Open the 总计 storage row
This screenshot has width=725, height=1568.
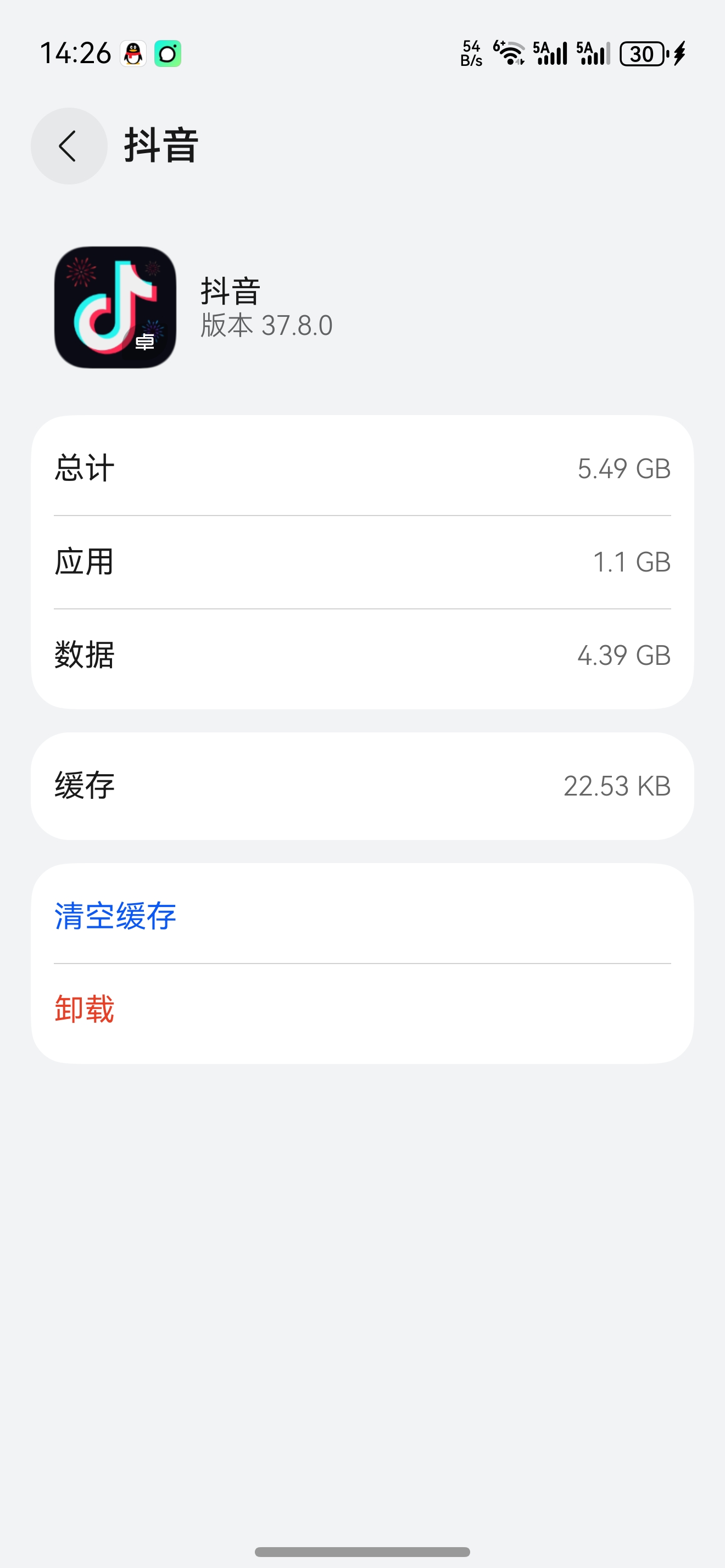pos(362,468)
